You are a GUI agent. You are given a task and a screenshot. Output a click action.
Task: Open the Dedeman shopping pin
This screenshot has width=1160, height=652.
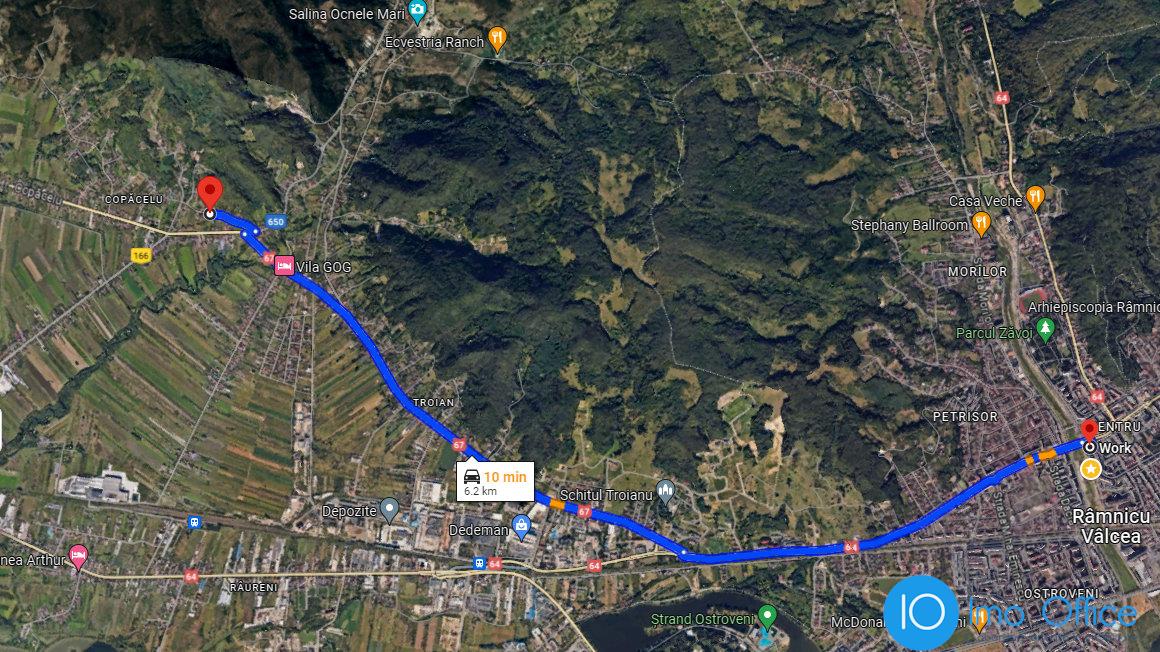pyautogui.click(x=520, y=524)
